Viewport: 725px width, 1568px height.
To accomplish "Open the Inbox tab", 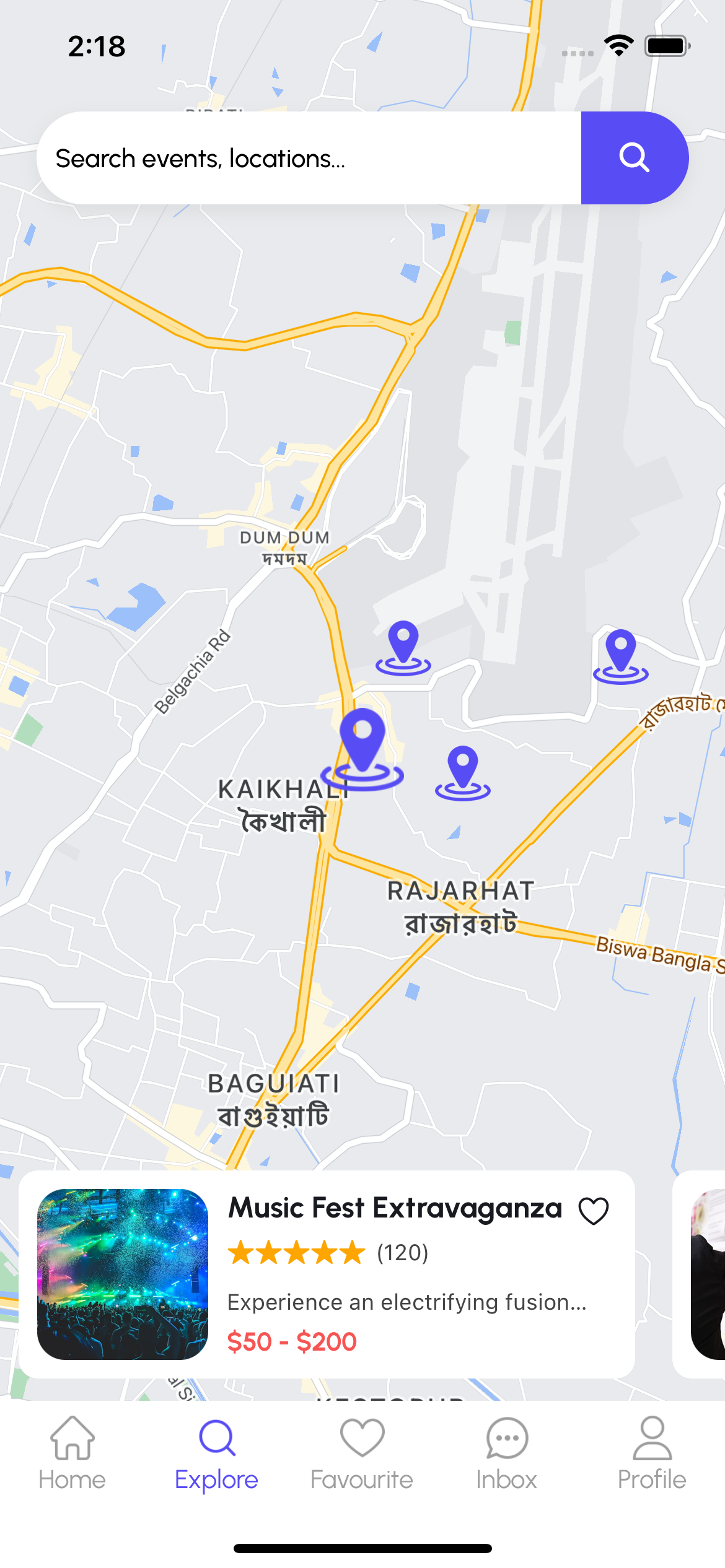I will [506, 1453].
